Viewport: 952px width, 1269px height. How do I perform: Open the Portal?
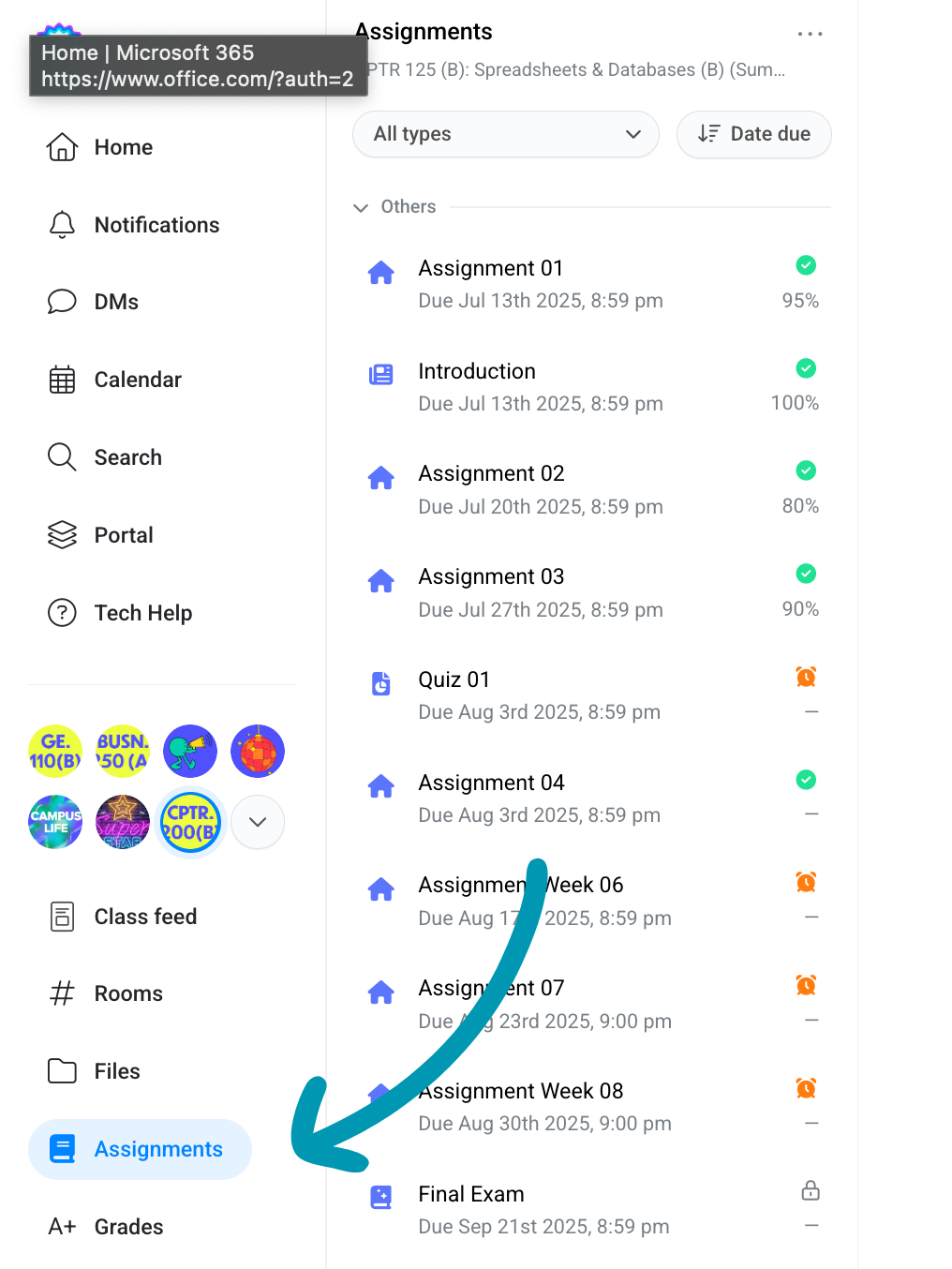(x=123, y=535)
